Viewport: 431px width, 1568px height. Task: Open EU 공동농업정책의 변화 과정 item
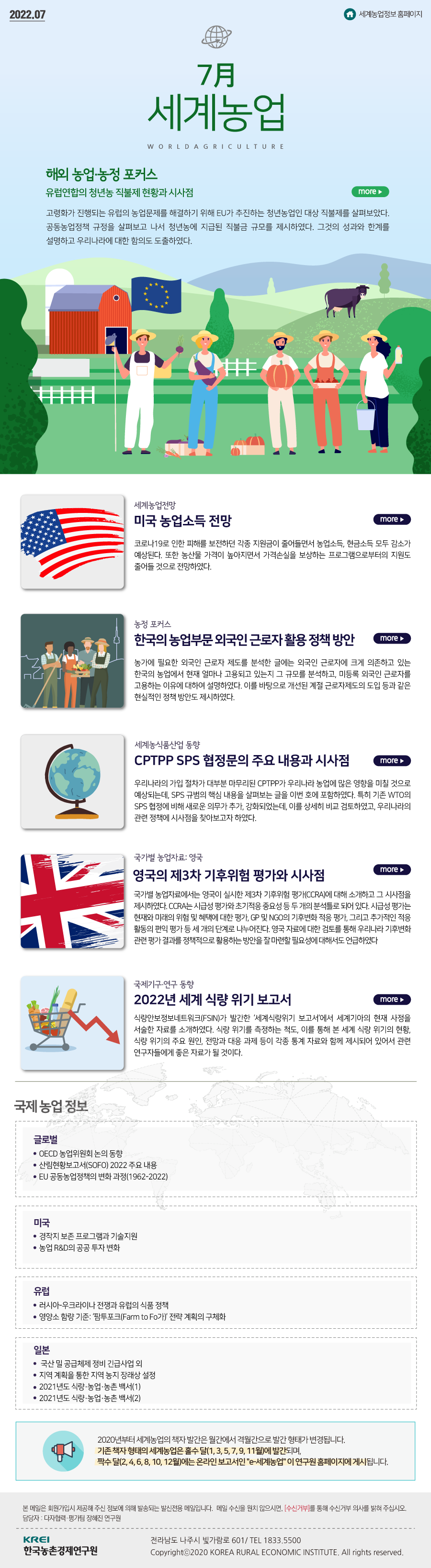tap(103, 1177)
